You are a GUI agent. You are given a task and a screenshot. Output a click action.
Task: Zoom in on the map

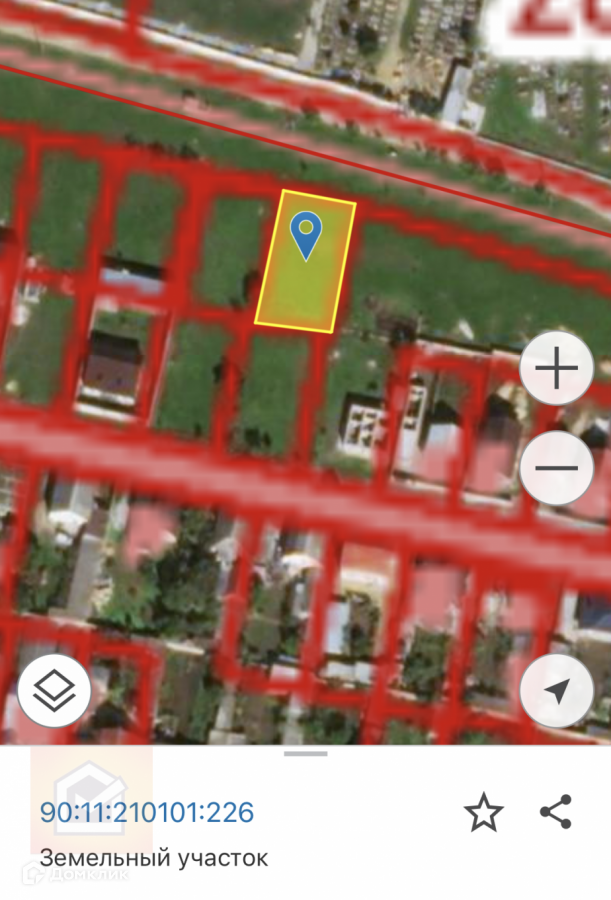click(556, 368)
